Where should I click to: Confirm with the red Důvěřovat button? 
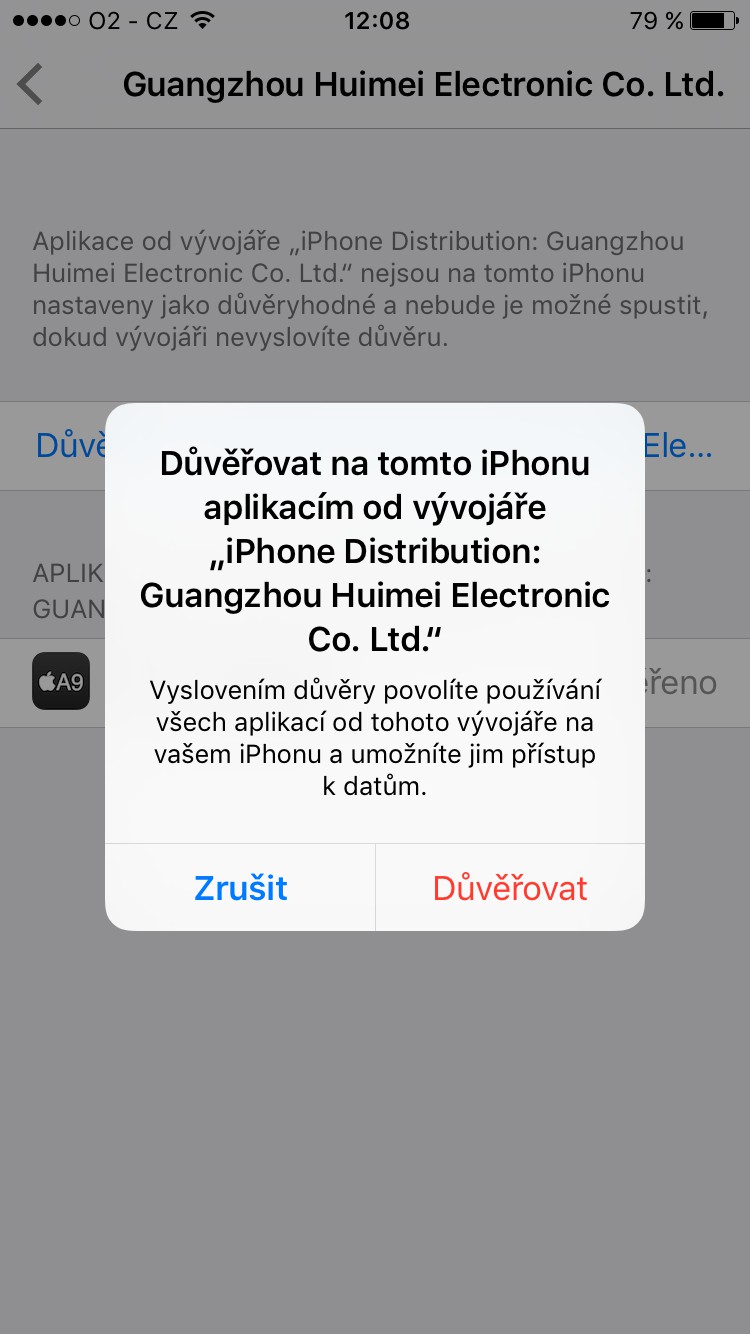pos(510,888)
